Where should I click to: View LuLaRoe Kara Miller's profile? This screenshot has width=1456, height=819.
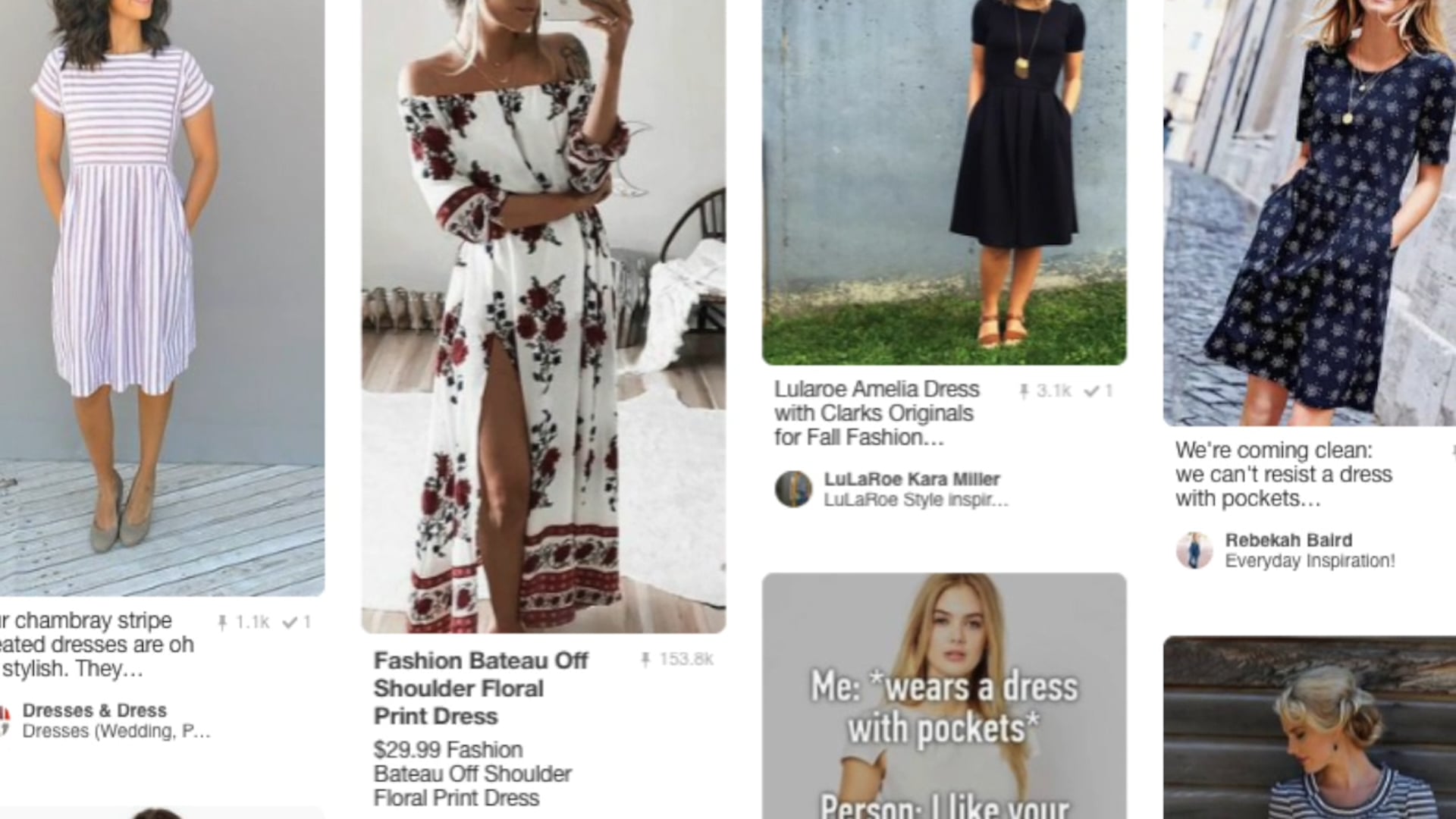click(x=912, y=479)
